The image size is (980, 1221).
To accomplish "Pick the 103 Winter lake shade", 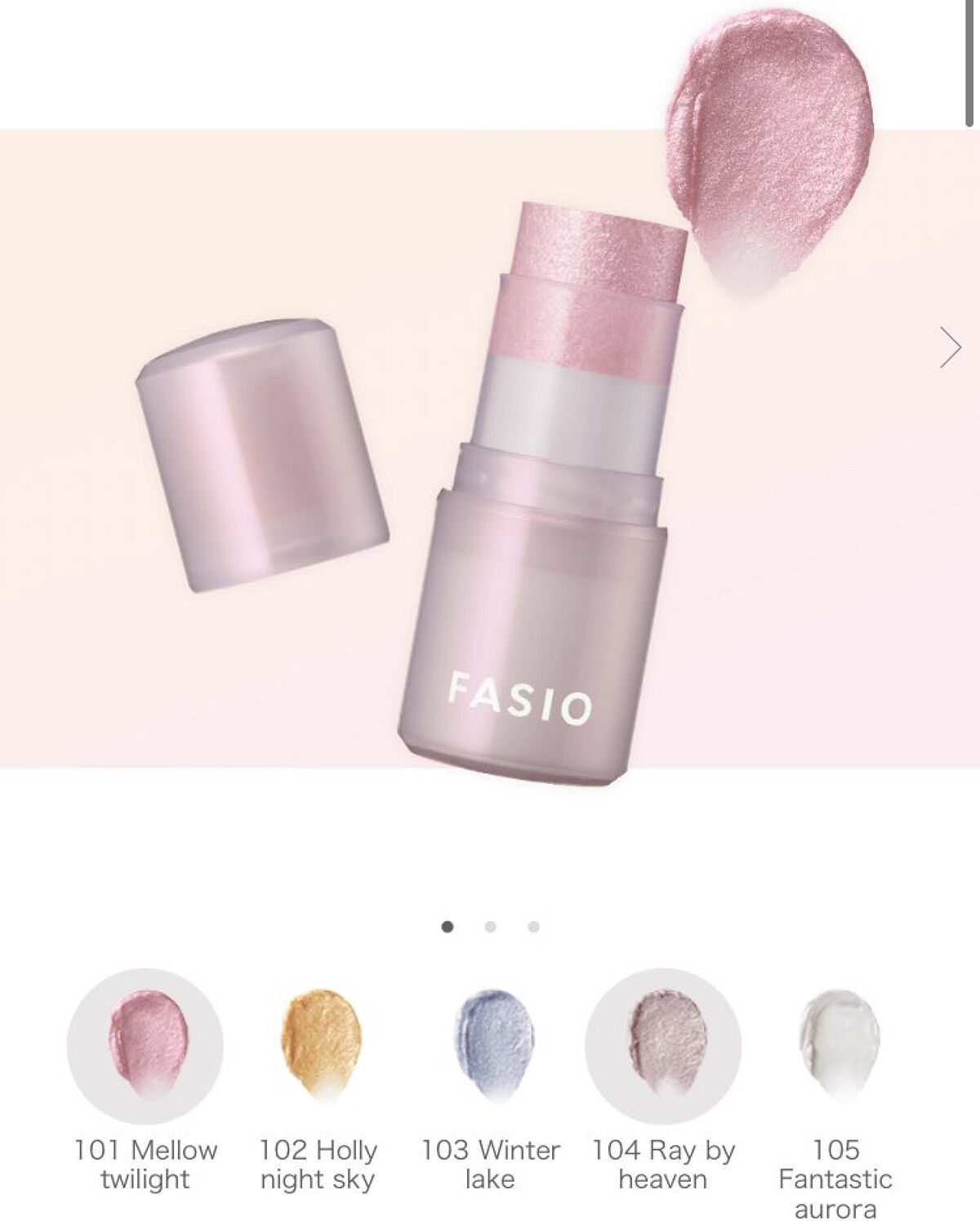I will [492, 1046].
